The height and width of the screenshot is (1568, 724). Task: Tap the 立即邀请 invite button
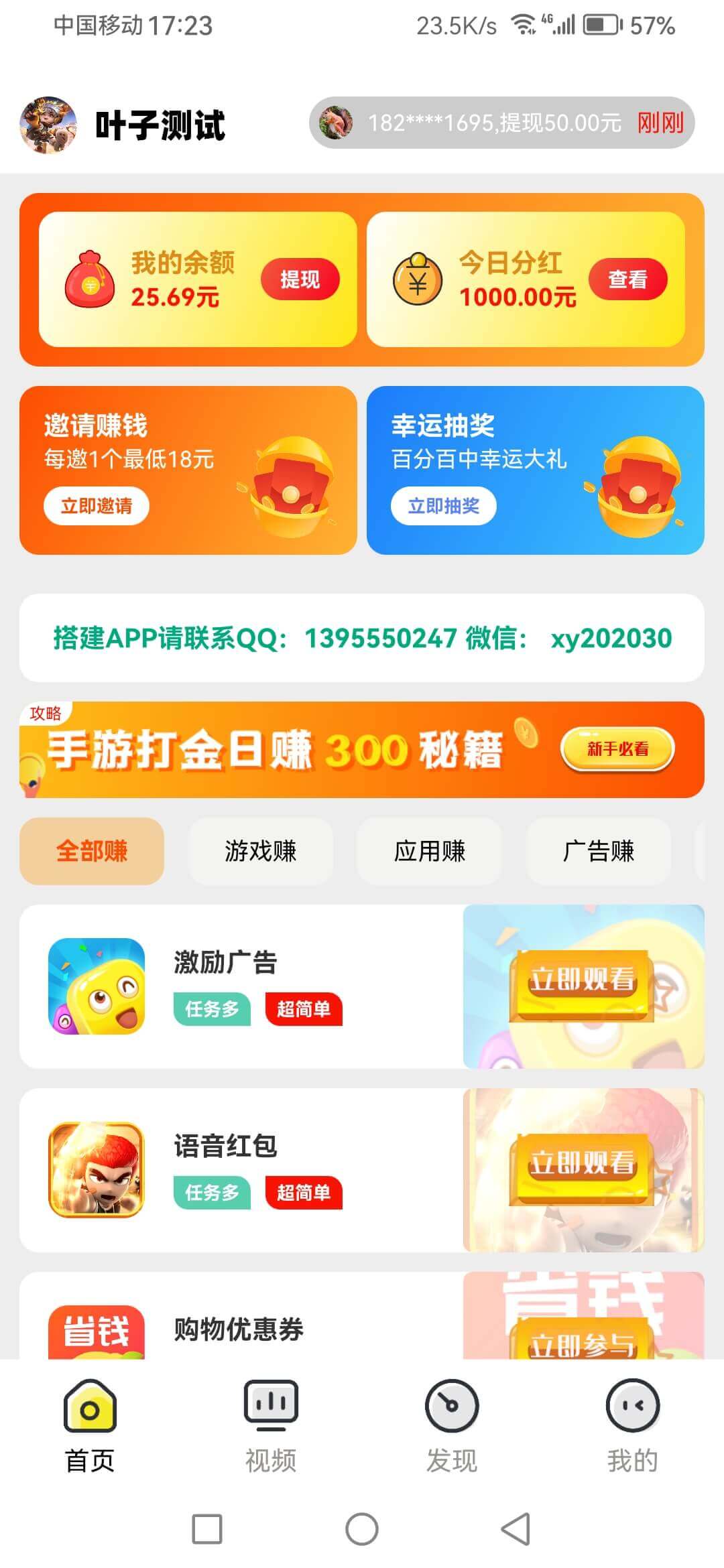click(97, 505)
